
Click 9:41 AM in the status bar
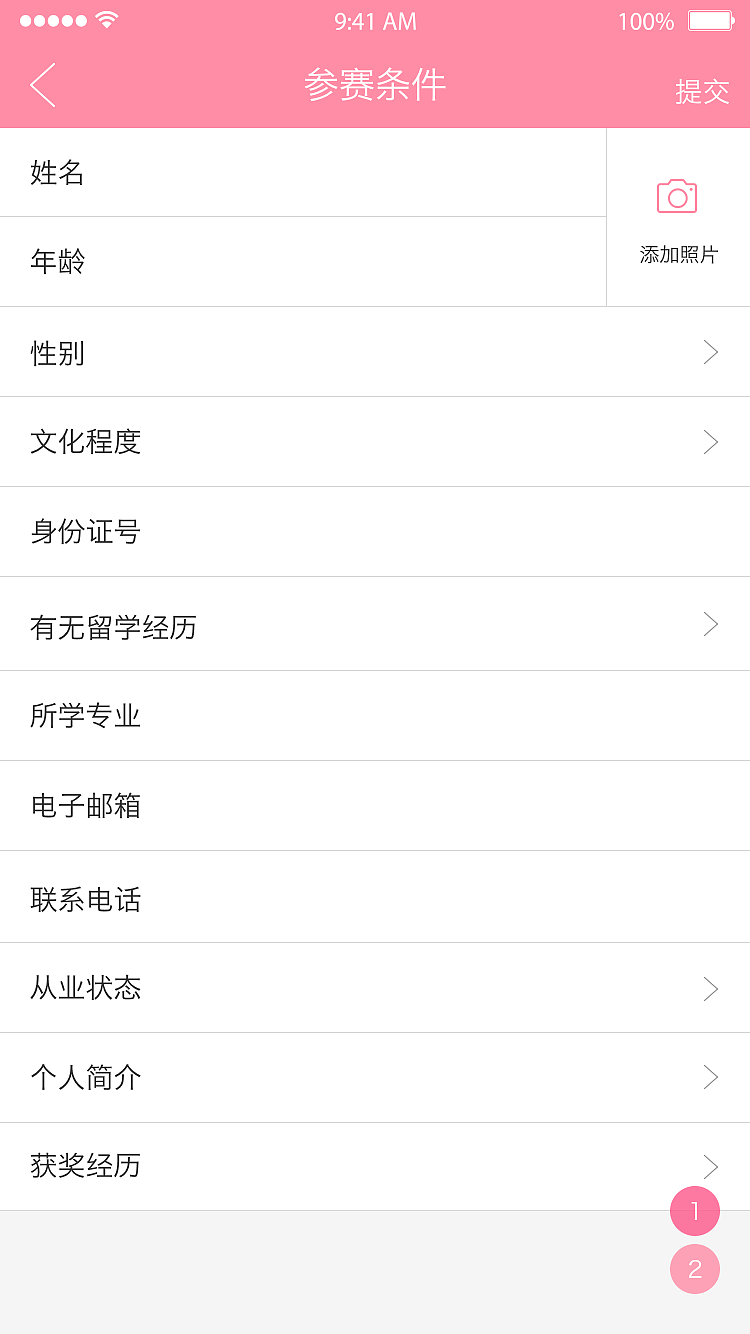click(375, 20)
